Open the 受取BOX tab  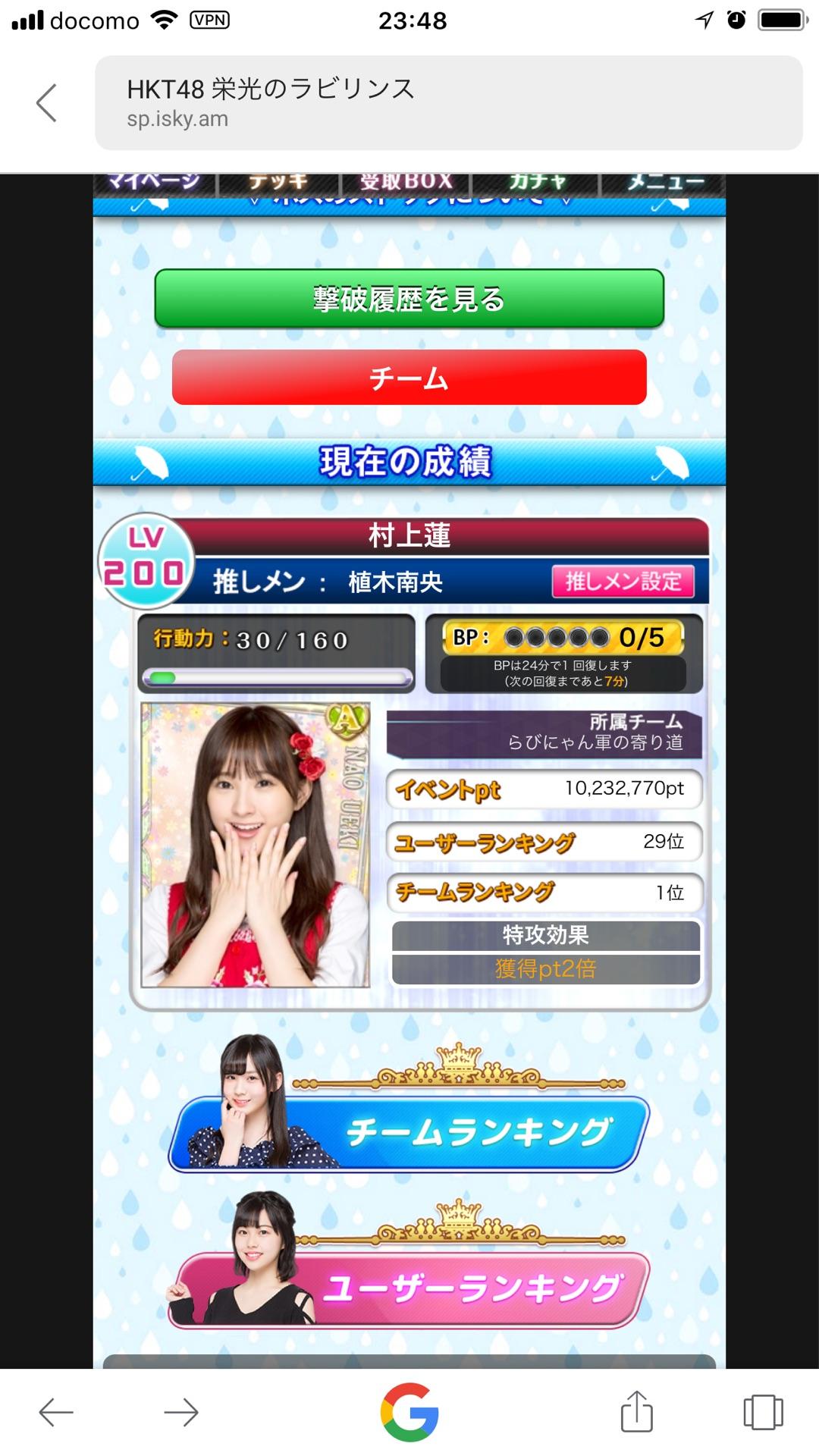tap(406, 183)
